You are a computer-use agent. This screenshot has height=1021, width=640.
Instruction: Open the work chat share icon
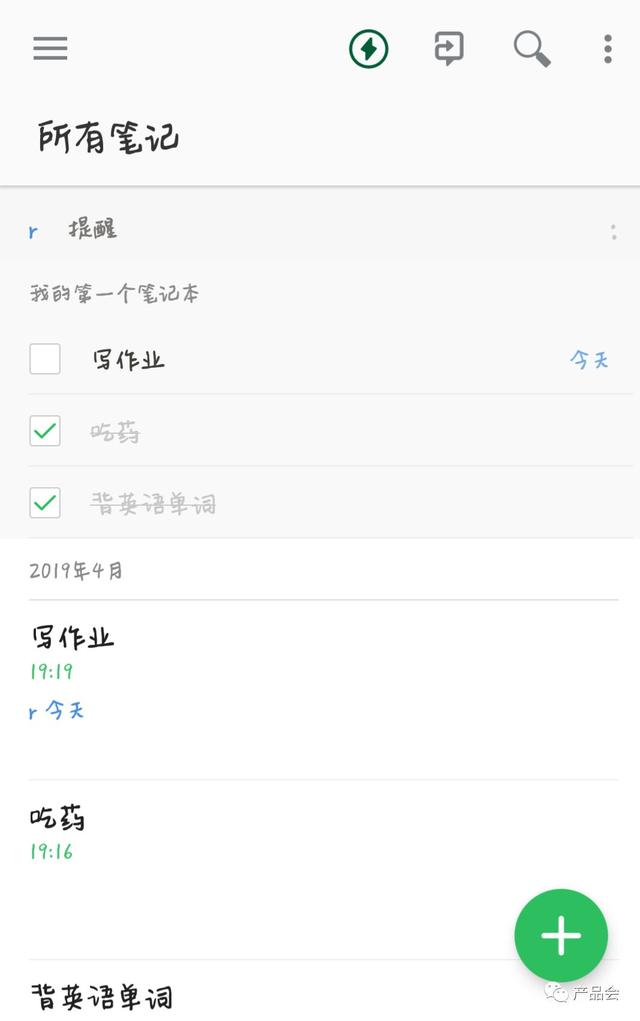click(x=449, y=48)
